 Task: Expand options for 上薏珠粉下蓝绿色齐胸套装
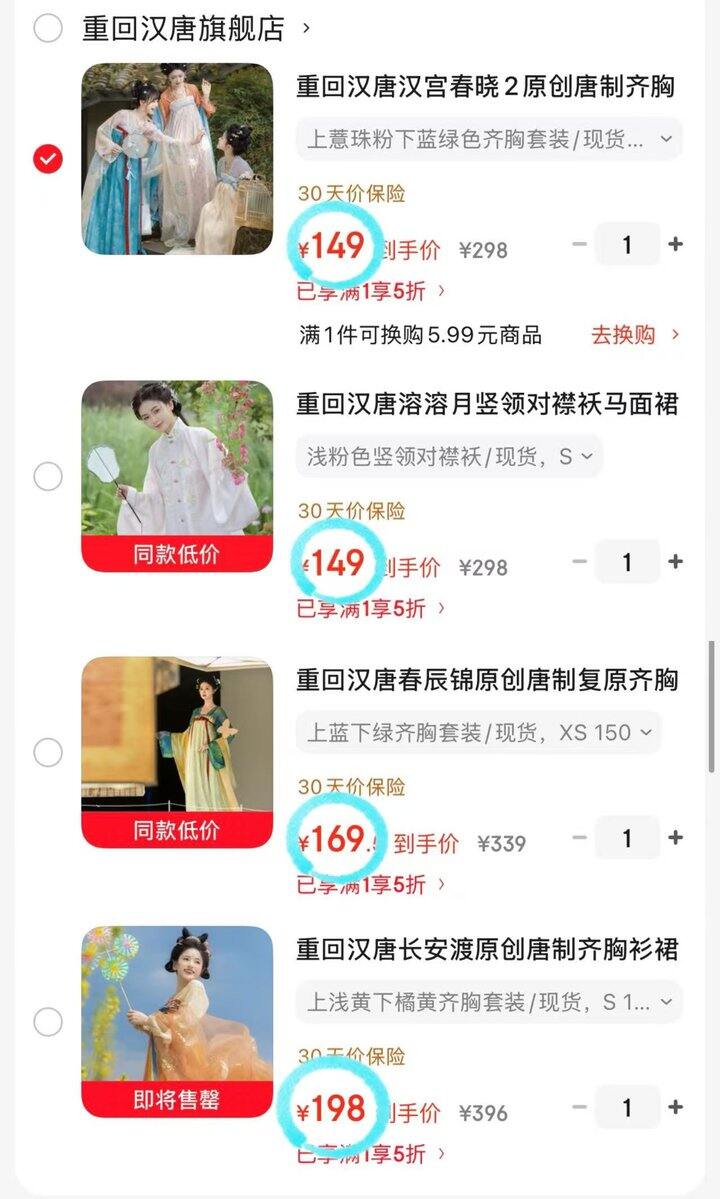[x=489, y=139]
